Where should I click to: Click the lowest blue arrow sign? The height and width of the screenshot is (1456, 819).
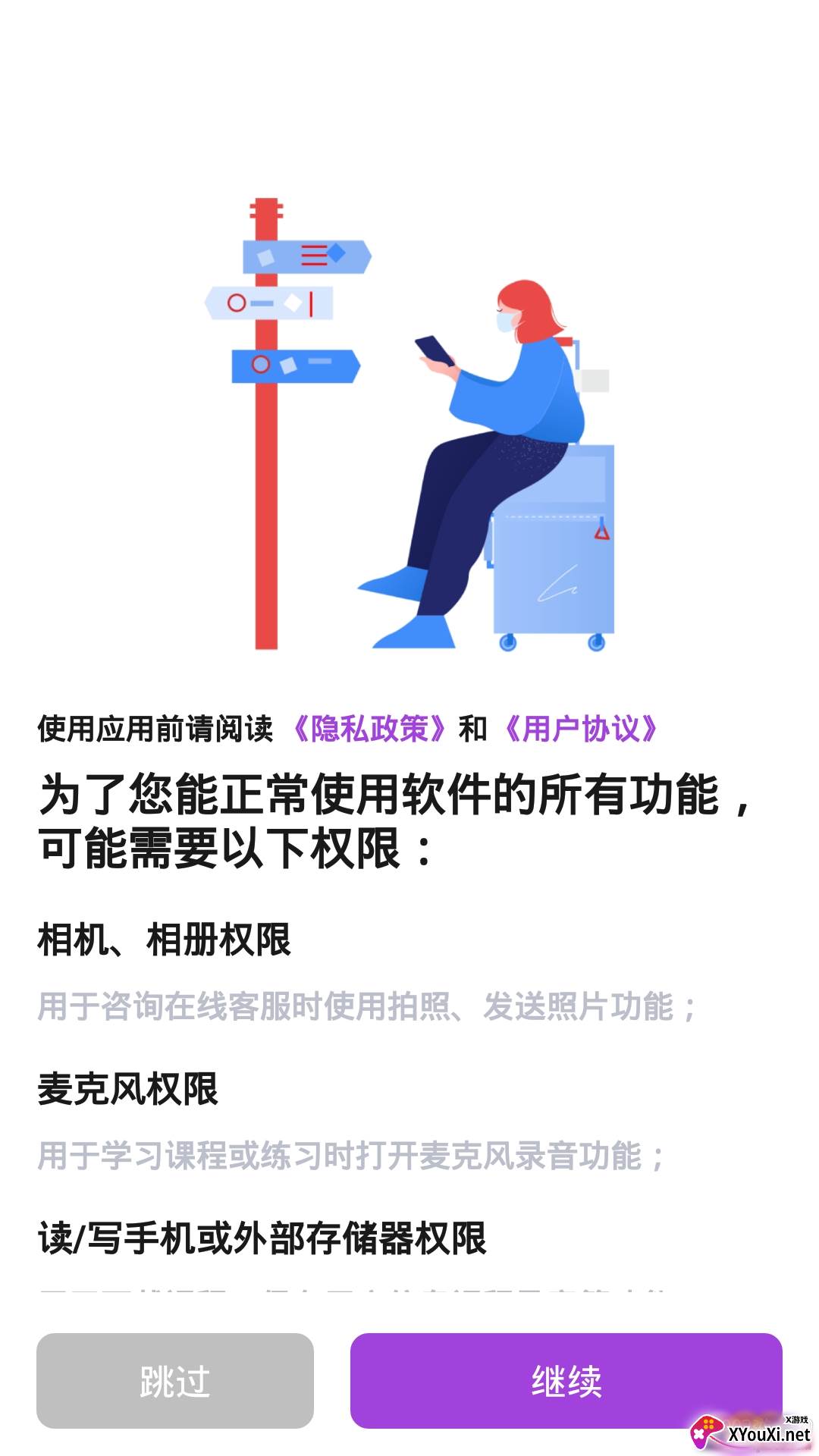click(296, 364)
